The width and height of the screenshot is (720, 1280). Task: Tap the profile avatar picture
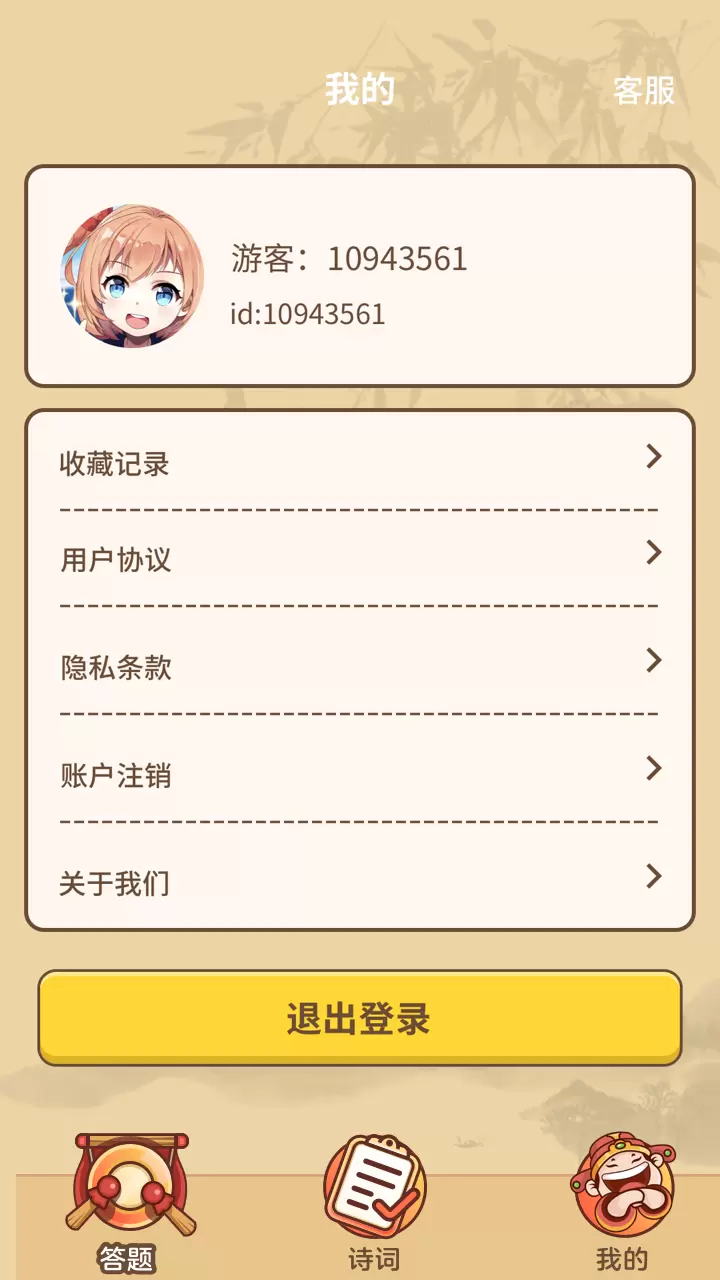point(132,276)
